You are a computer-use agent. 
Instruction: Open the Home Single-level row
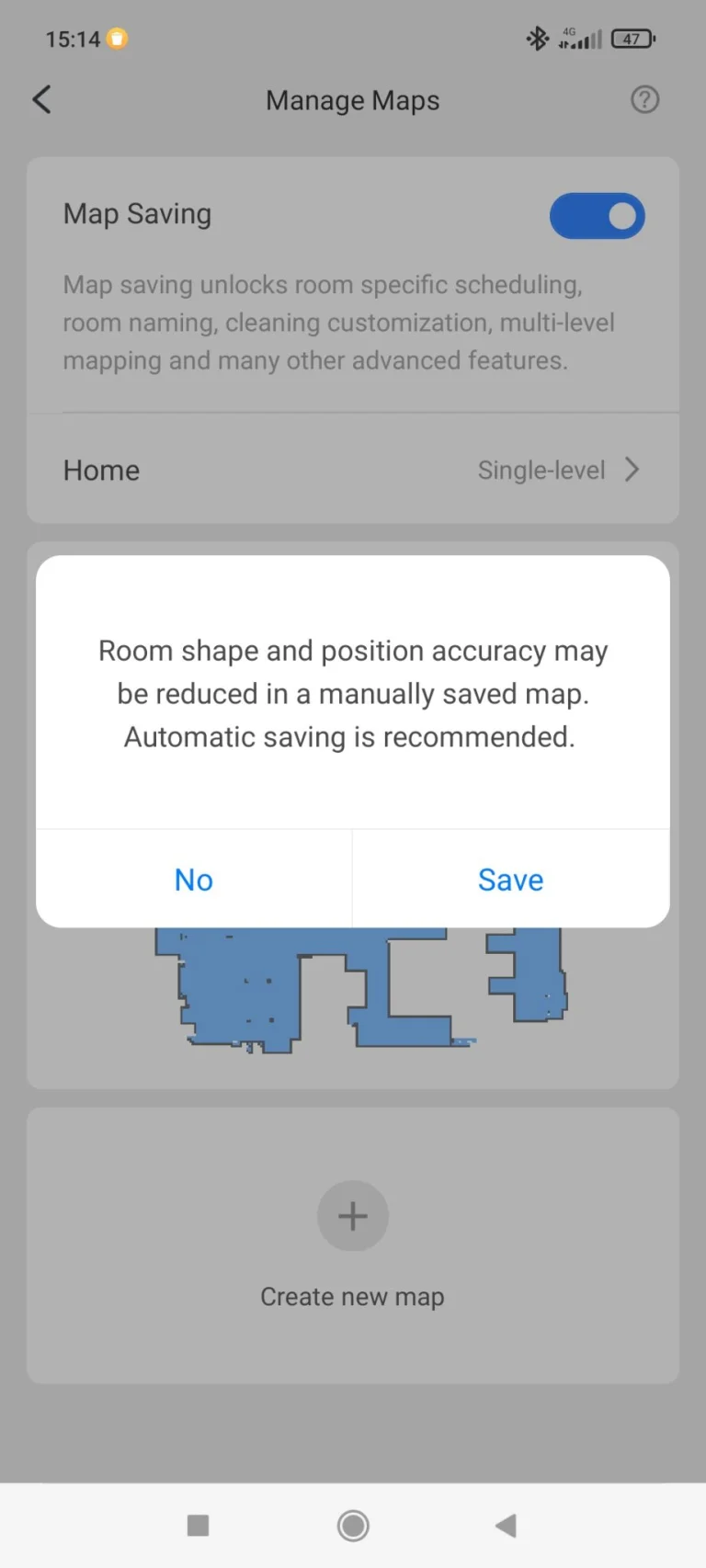pos(353,470)
